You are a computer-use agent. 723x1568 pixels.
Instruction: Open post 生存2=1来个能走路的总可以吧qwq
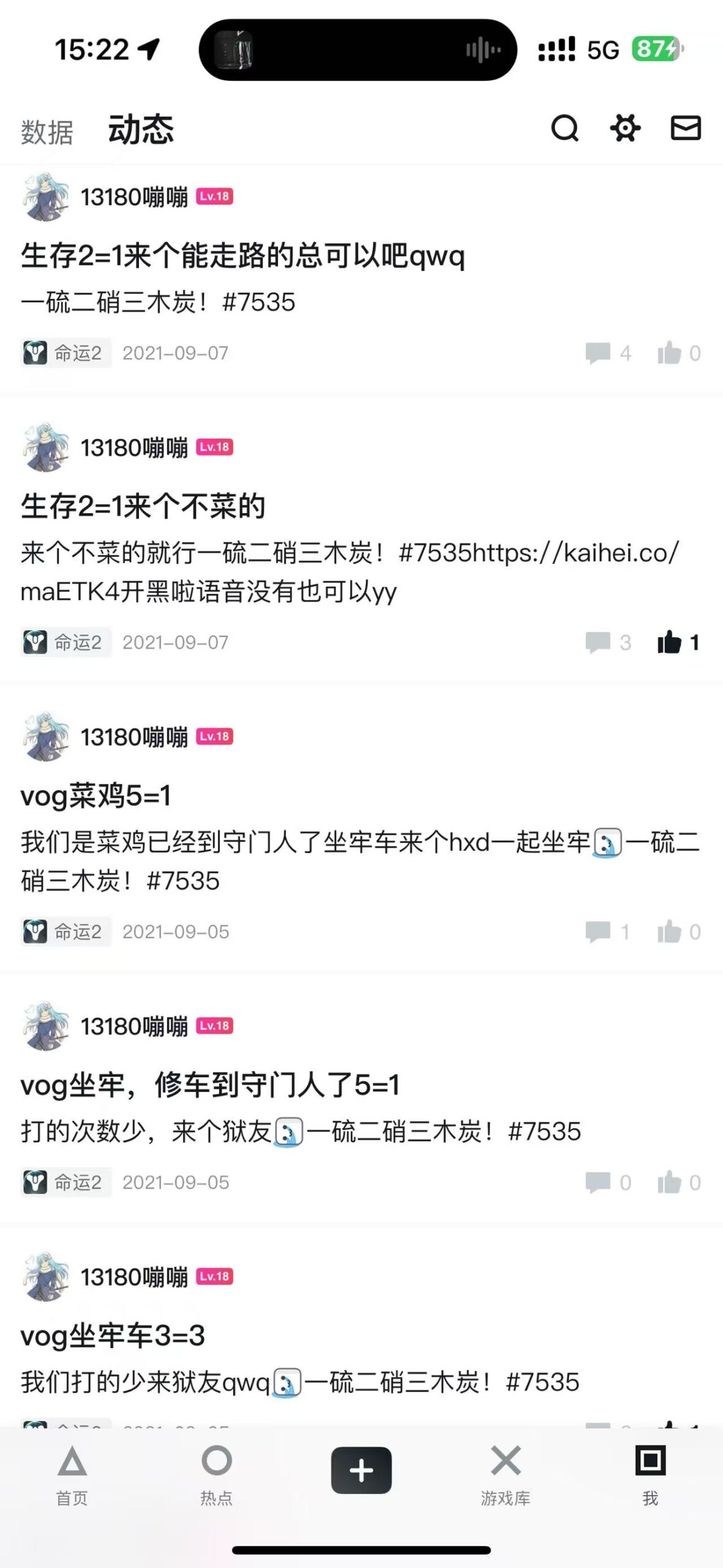[x=242, y=255]
